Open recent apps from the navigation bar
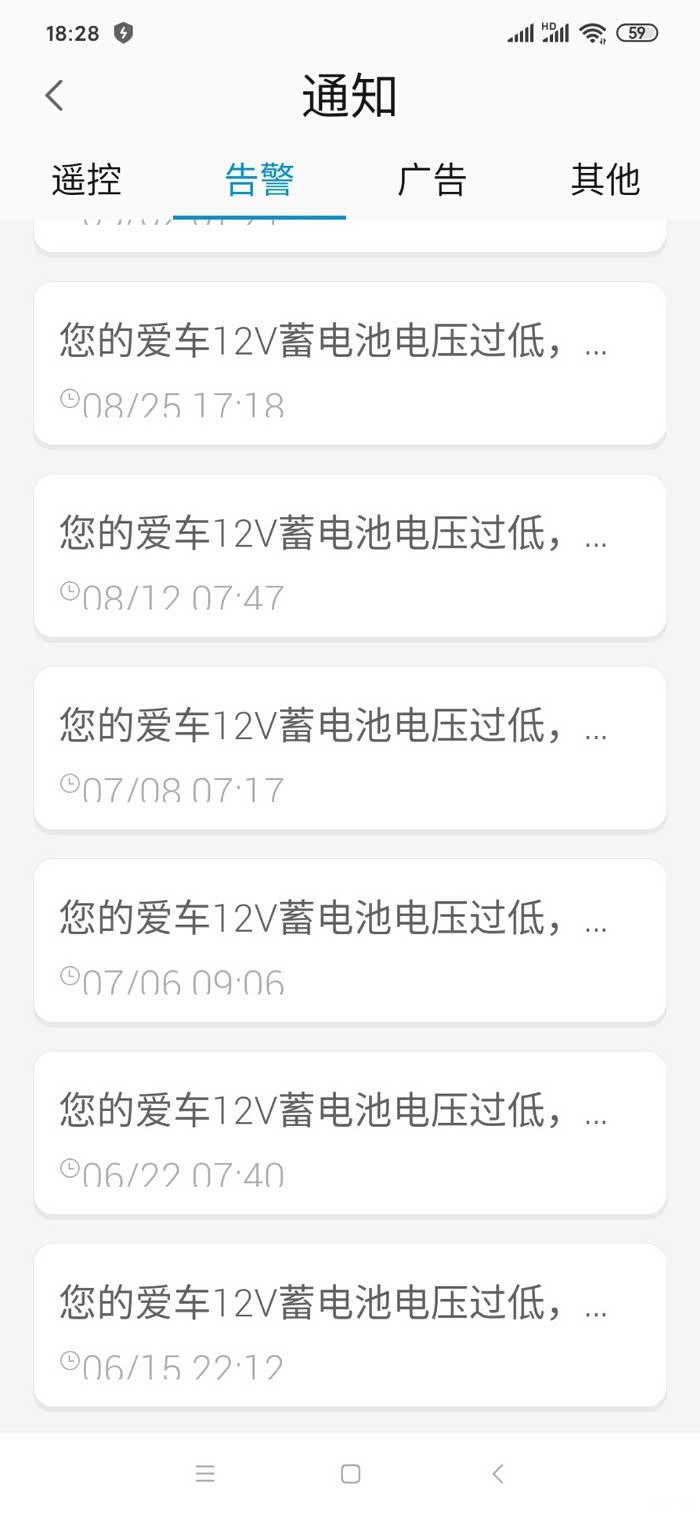700x1516 pixels. 205,1473
